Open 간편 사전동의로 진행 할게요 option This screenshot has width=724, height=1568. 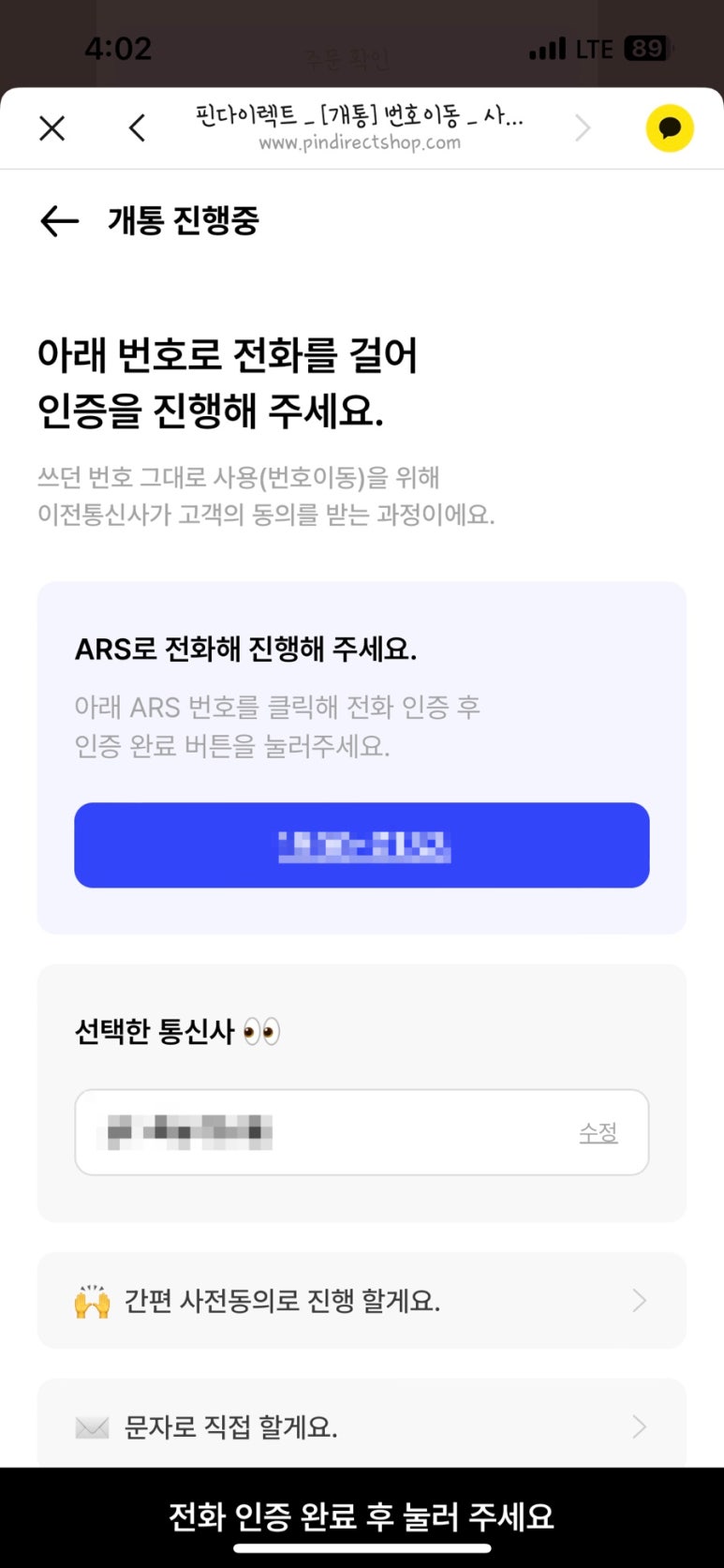(x=362, y=1301)
